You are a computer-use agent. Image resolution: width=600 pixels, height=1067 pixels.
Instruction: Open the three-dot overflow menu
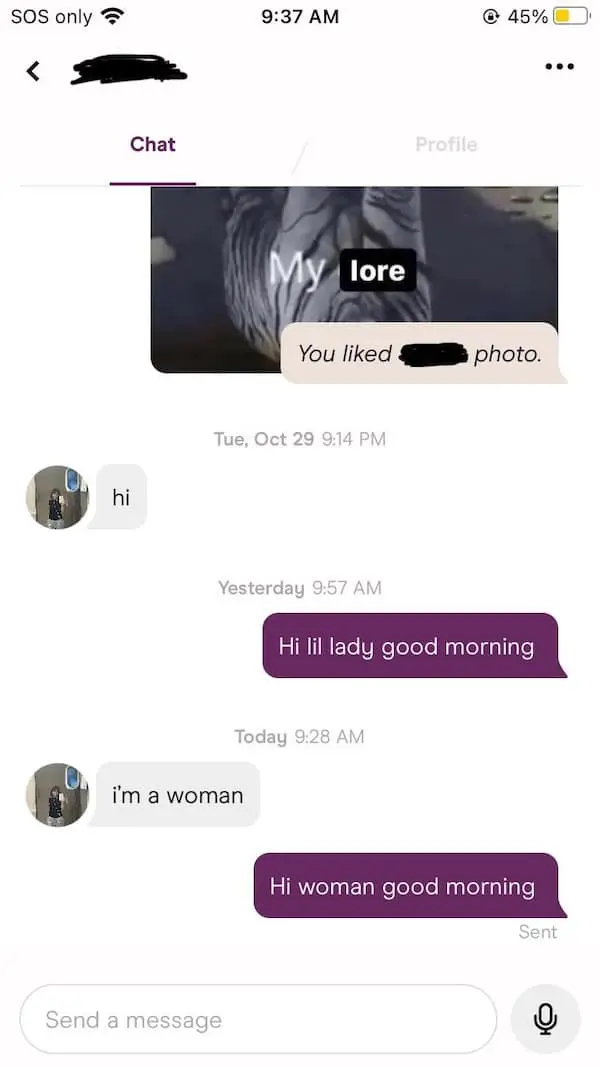(559, 67)
